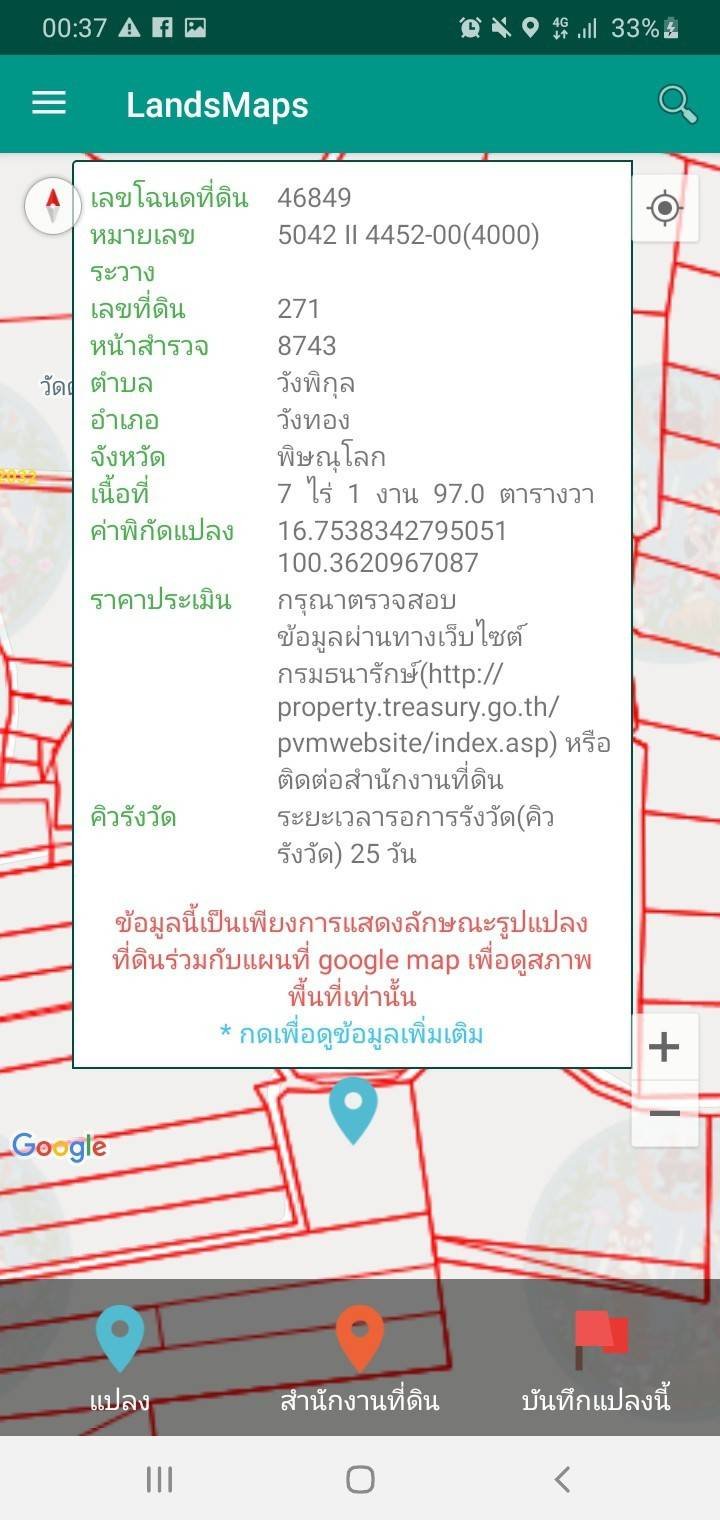Image resolution: width=720 pixels, height=1520 pixels.
Task: Reset map orientation with the compass
Action: (53, 207)
